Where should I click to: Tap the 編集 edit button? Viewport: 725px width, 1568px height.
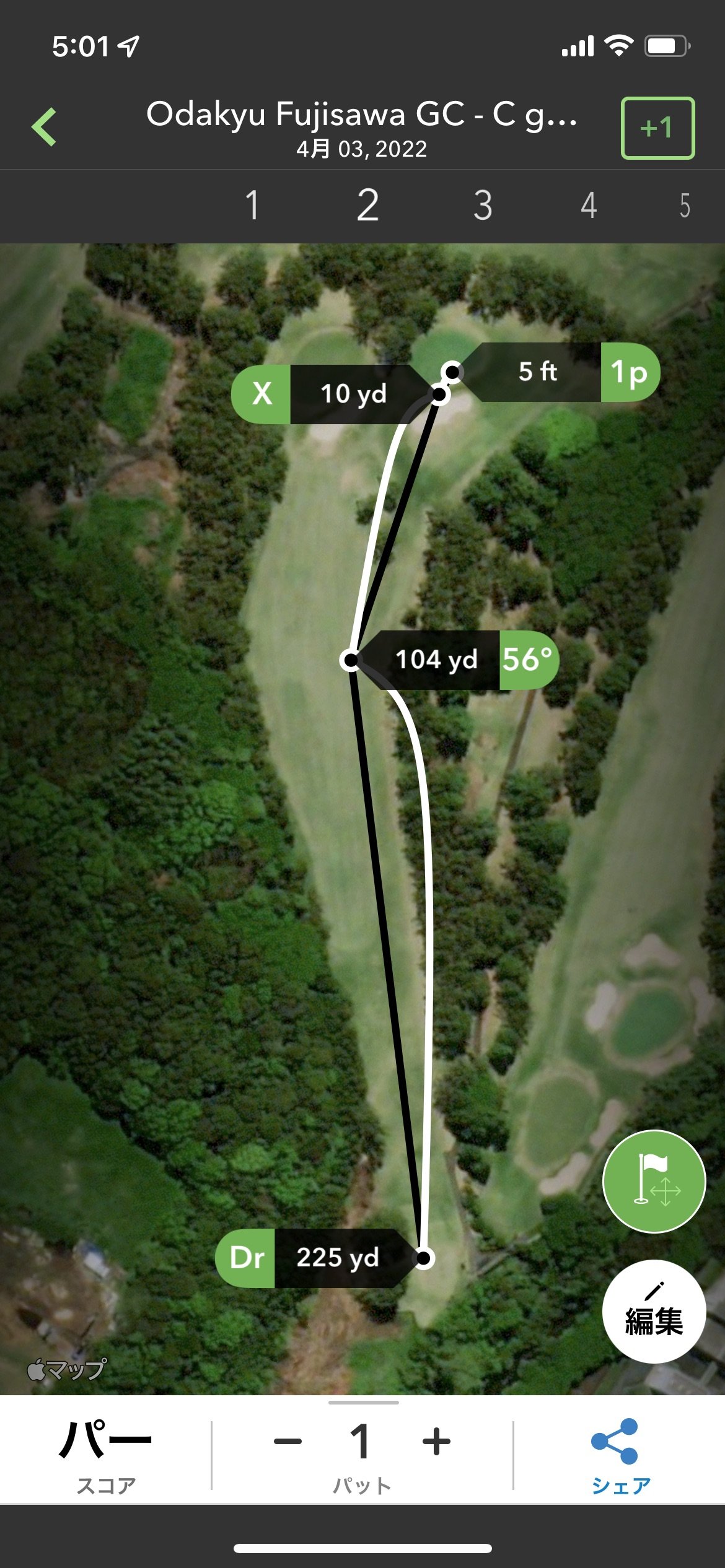pyautogui.click(x=654, y=1311)
